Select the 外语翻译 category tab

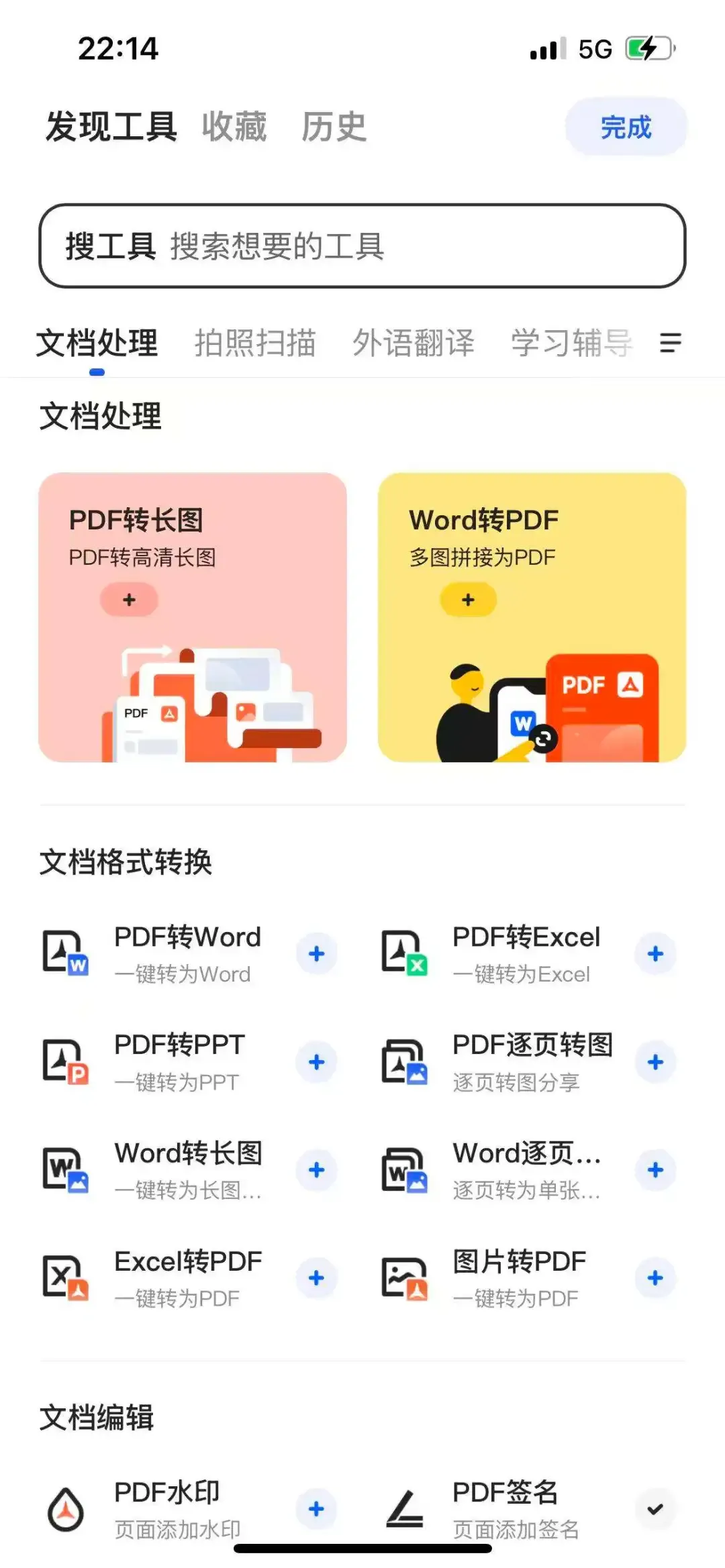tap(414, 343)
